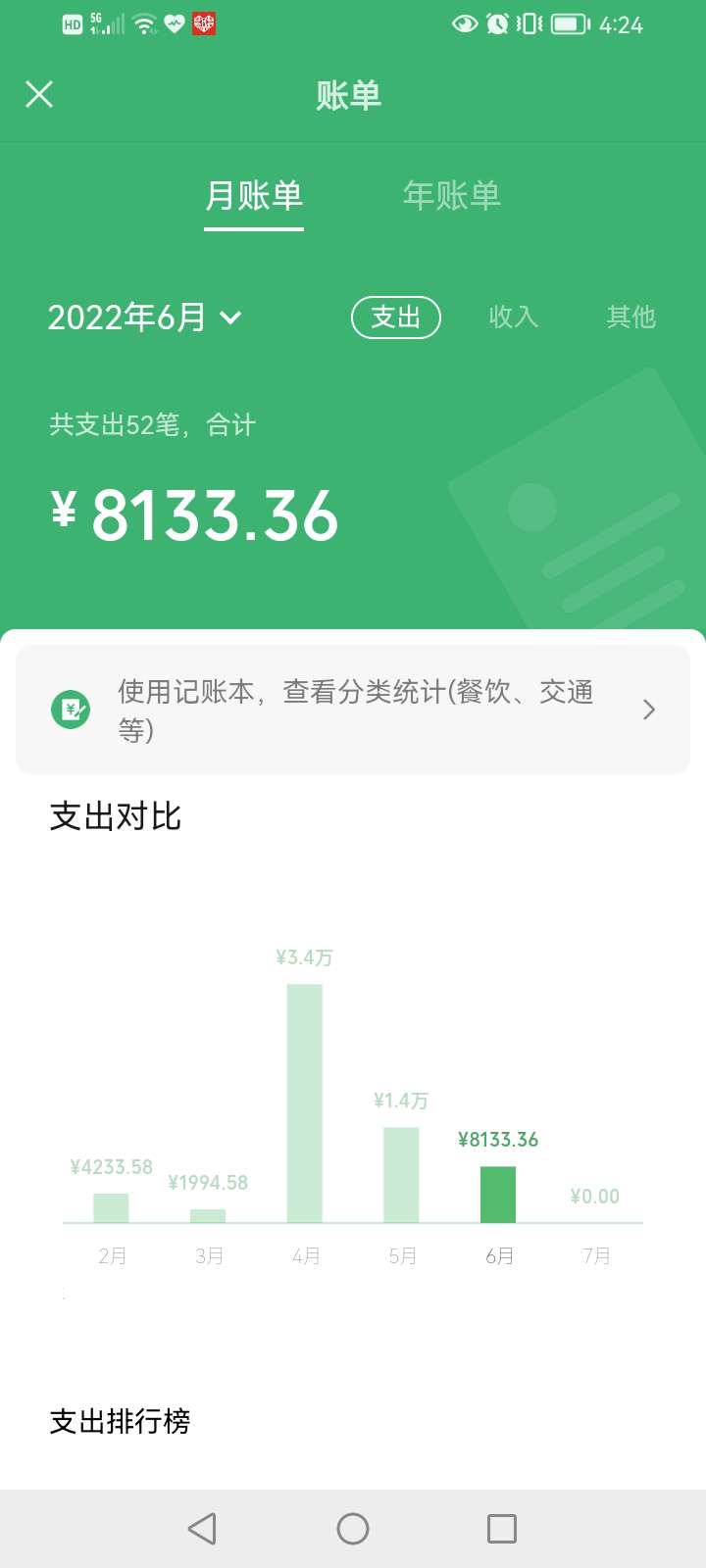Switch to the 收入 view
706x1568 pixels.
click(x=514, y=318)
